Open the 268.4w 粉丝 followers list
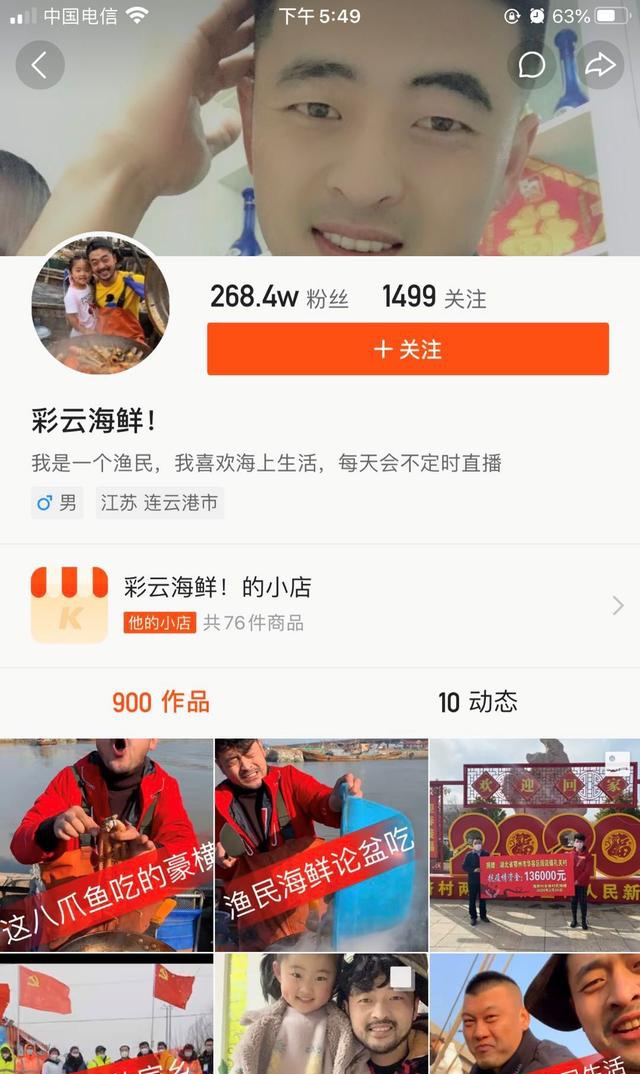 279,296
